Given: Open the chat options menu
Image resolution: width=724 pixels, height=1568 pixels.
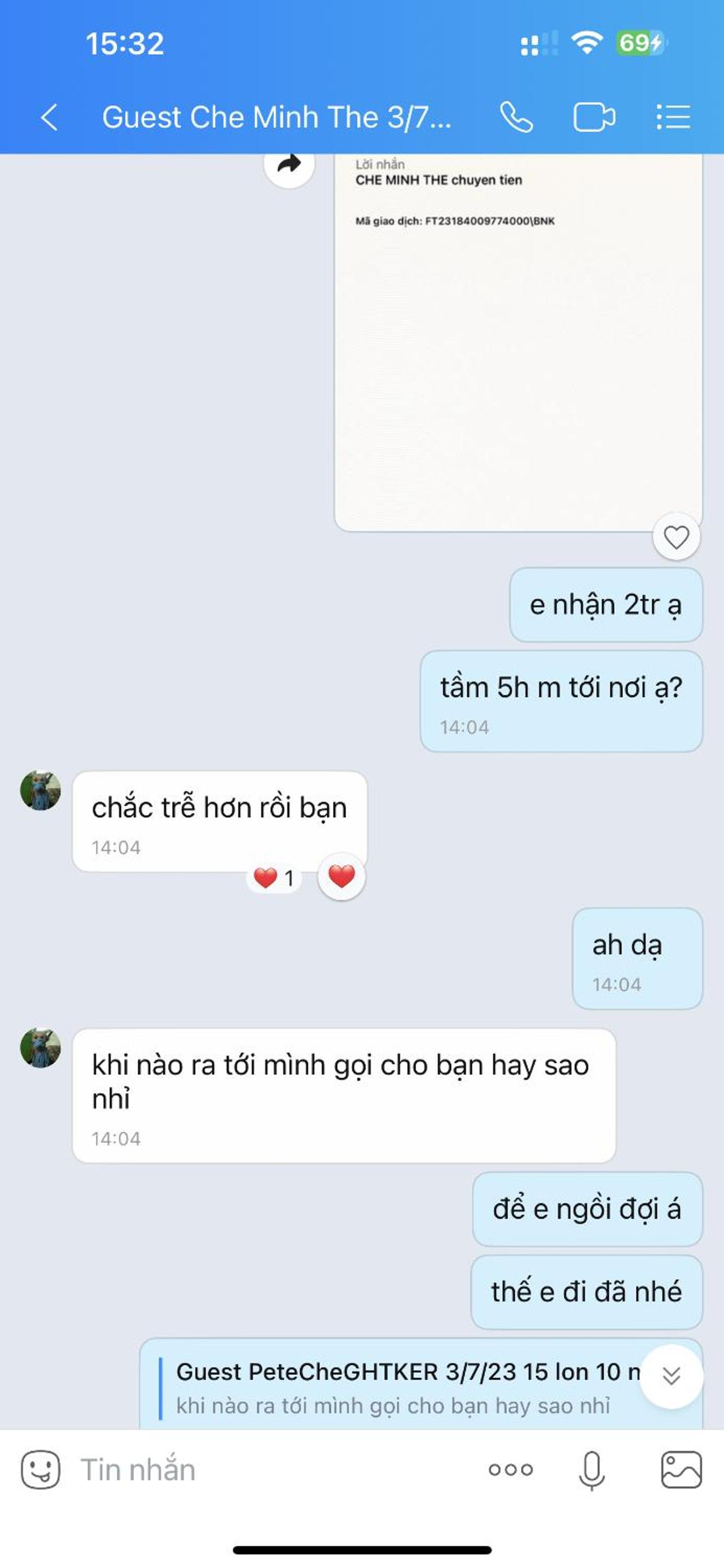Looking at the screenshot, I should click(x=673, y=117).
